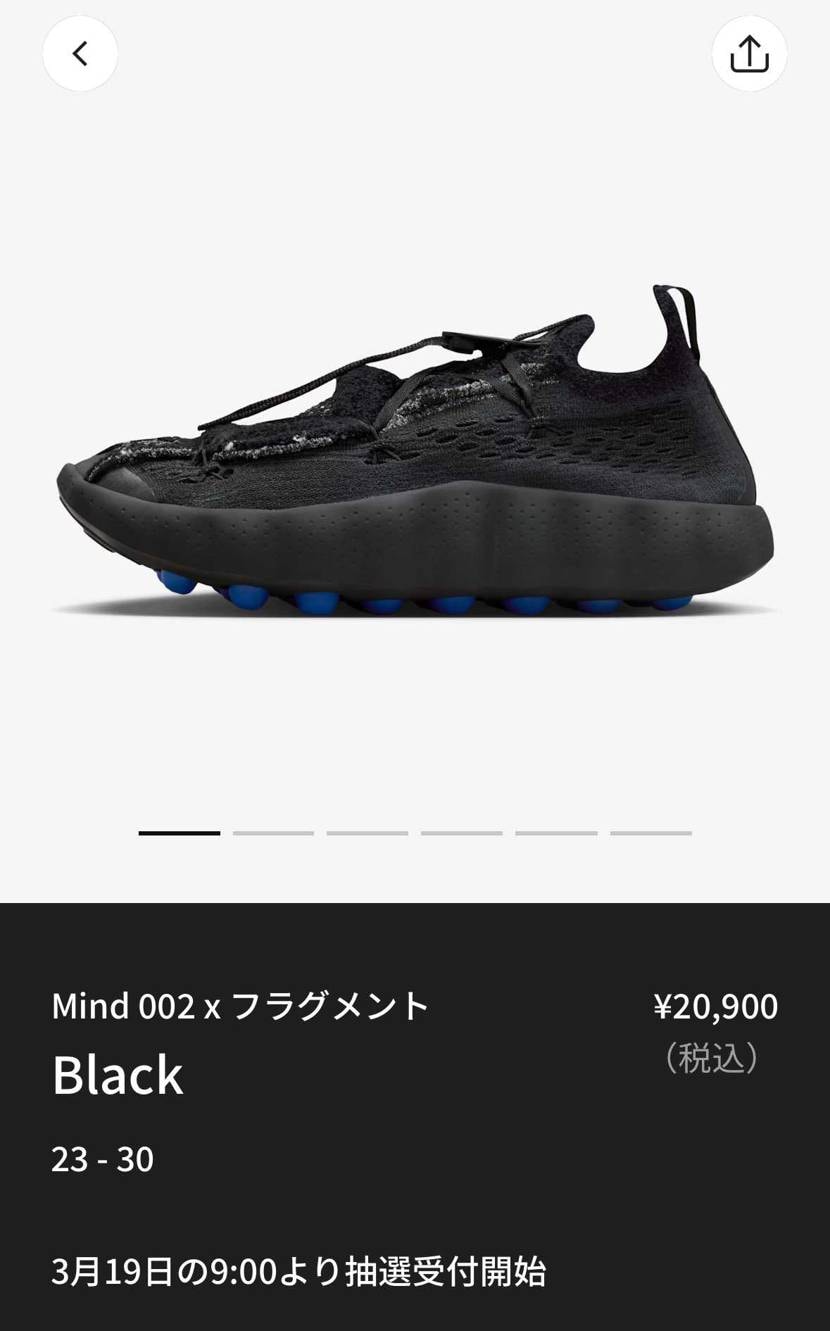Tap the active first carousel indicator

tap(180, 832)
